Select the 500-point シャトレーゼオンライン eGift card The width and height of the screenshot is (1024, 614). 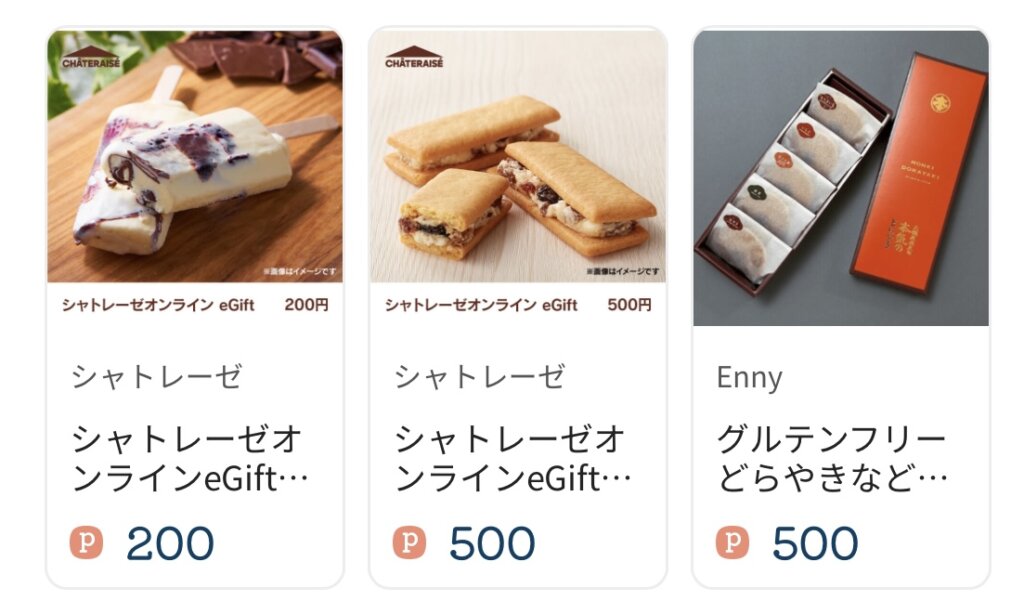pos(518,307)
